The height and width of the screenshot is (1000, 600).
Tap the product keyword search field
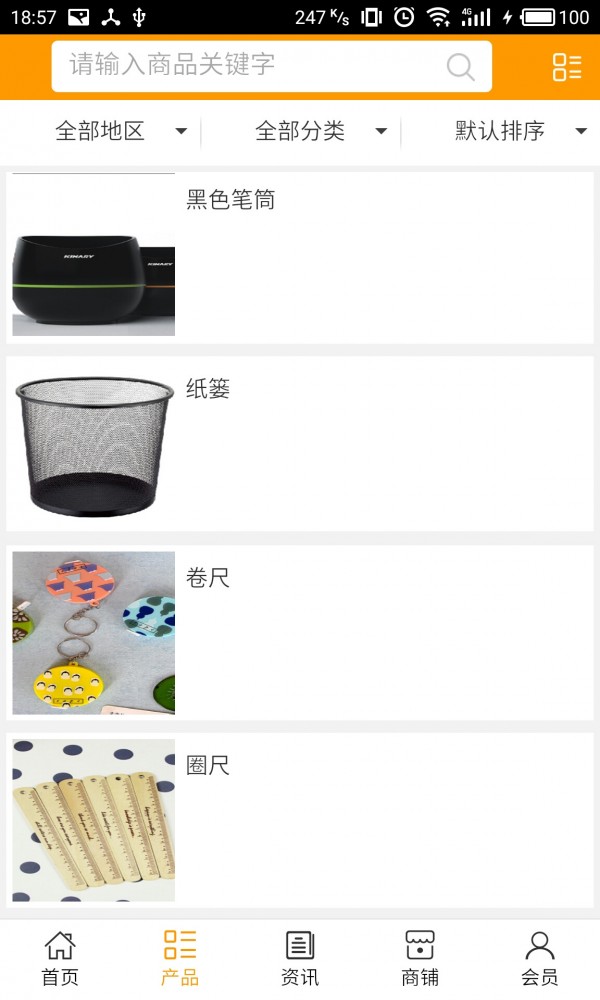click(250, 66)
